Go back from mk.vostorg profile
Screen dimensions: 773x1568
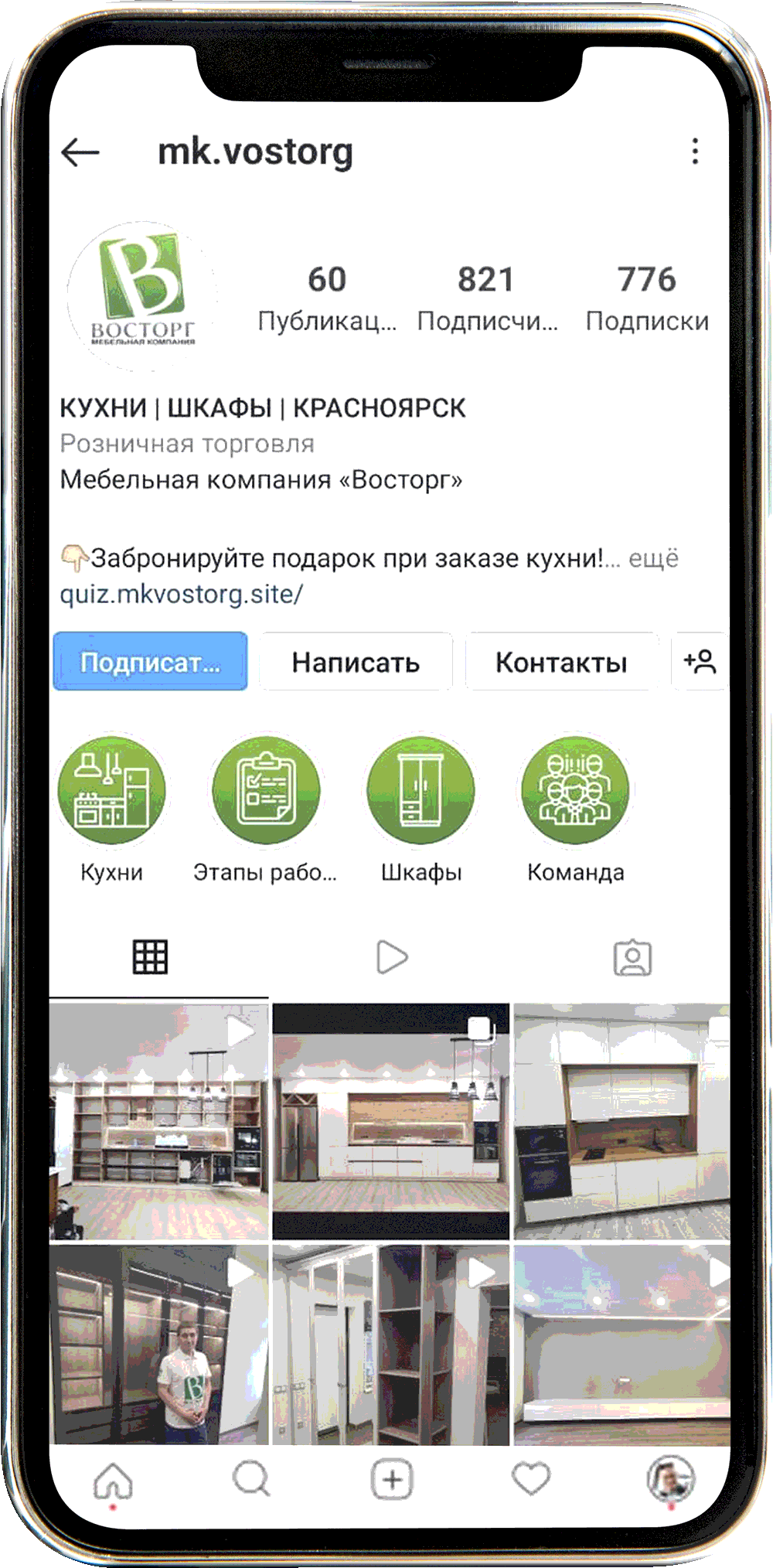point(80,152)
